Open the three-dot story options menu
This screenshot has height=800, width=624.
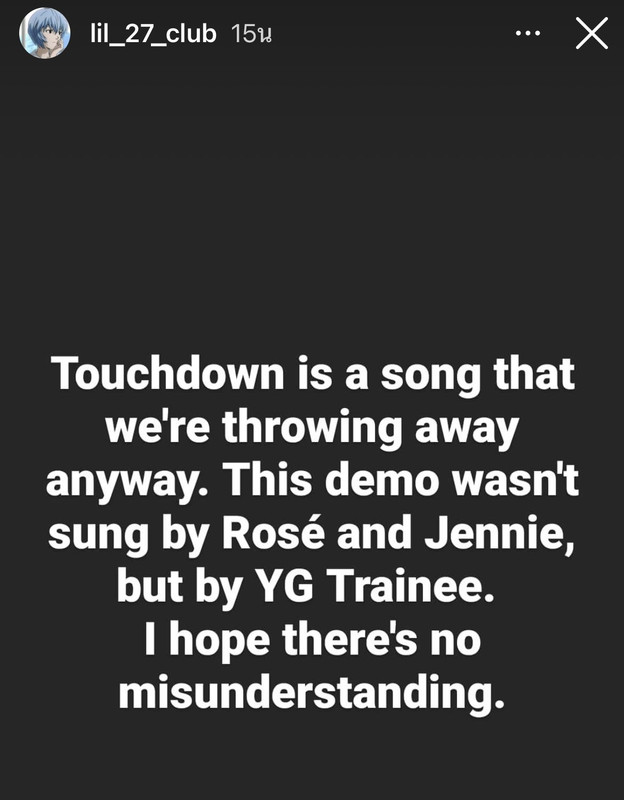pos(527,33)
